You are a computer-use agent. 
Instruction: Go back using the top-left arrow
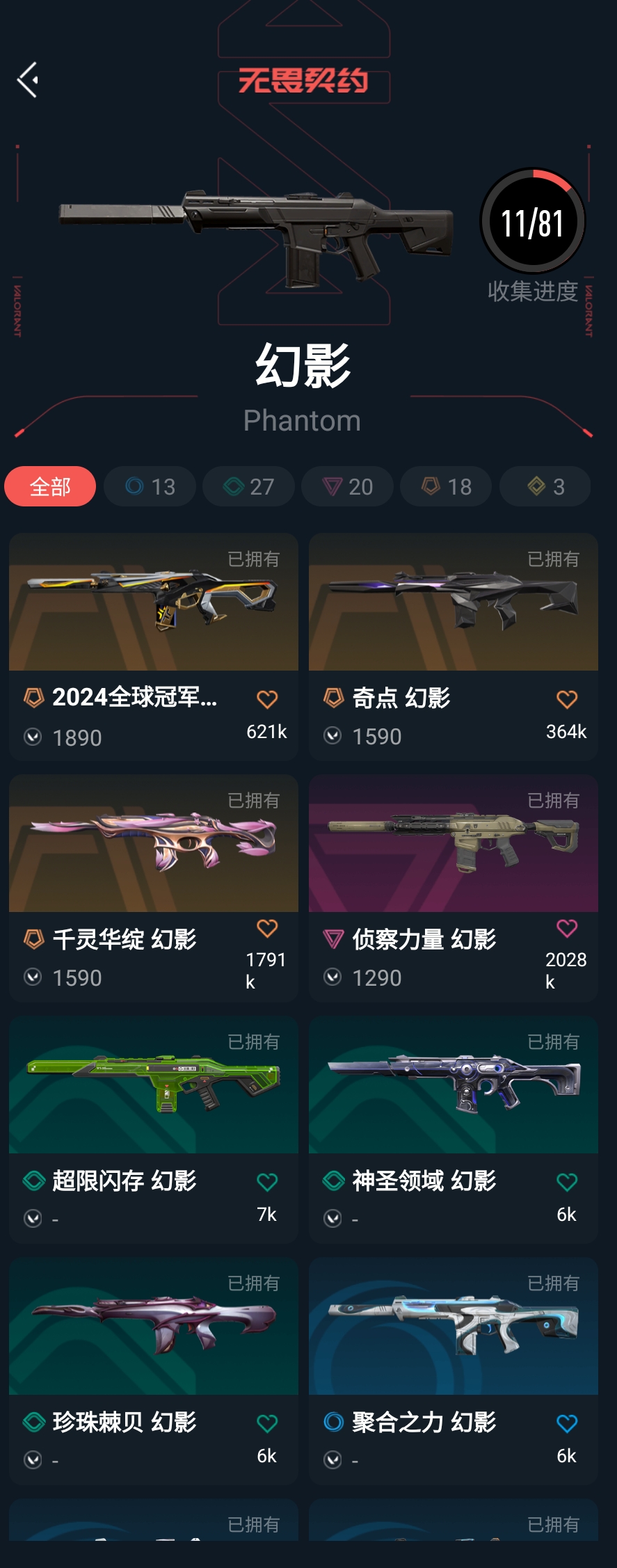pyautogui.click(x=28, y=80)
